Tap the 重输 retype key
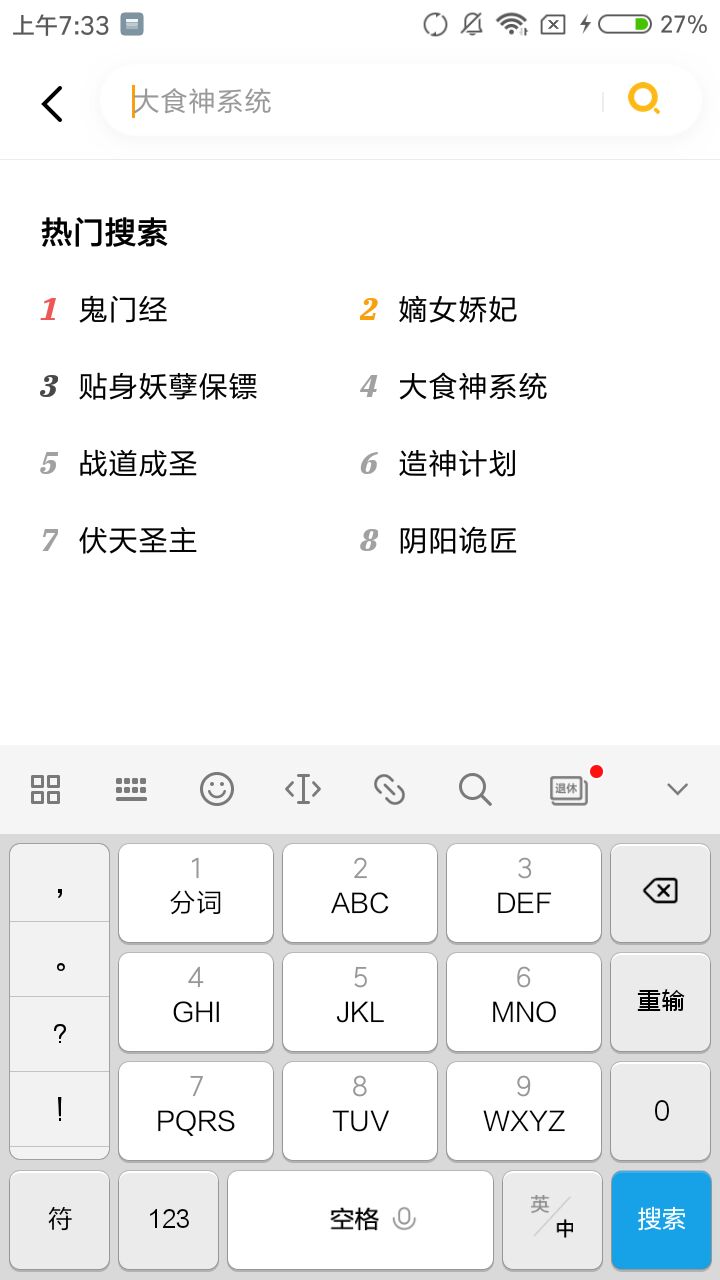Image resolution: width=720 pixels, height=1280 pixels. tap(661, 1001)
